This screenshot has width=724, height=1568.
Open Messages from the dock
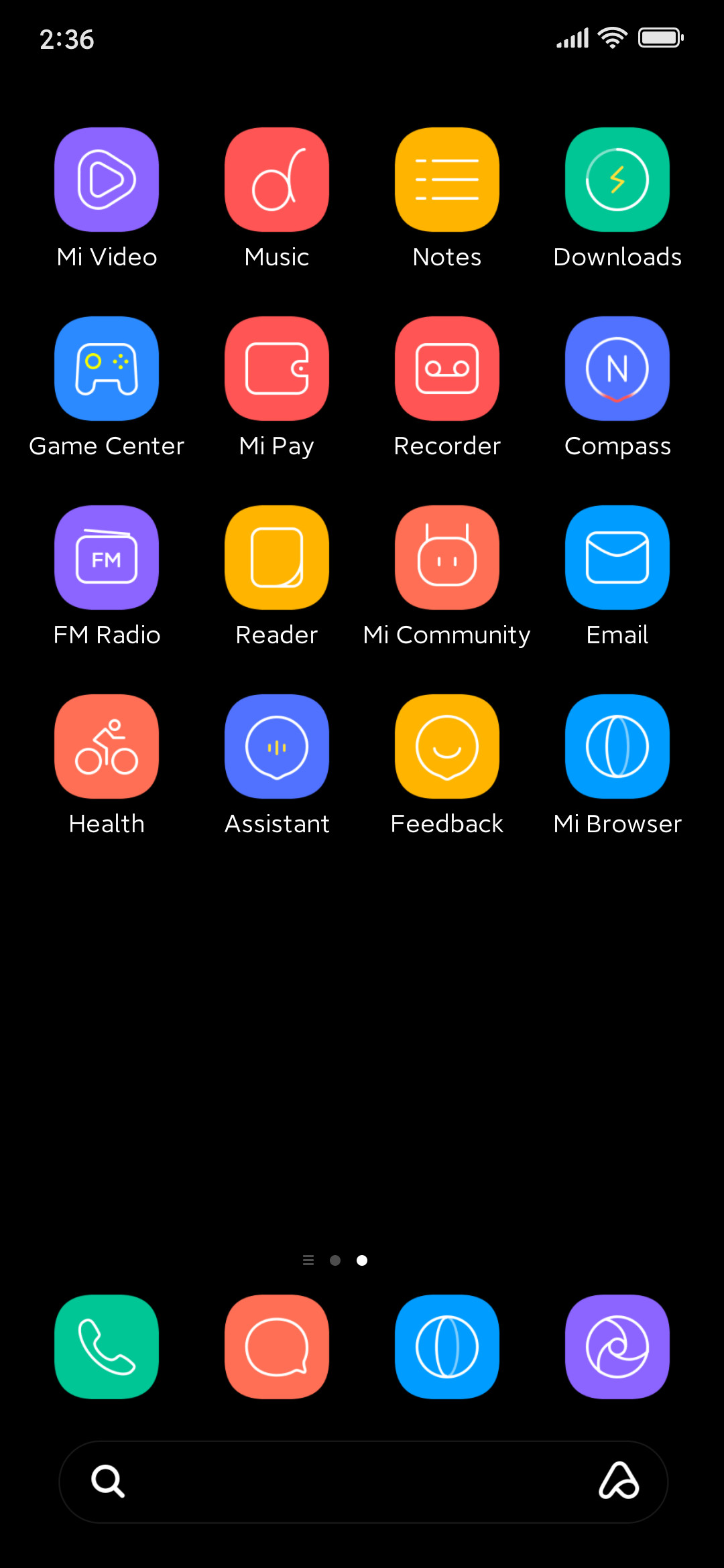click(x=277, y=1347)
